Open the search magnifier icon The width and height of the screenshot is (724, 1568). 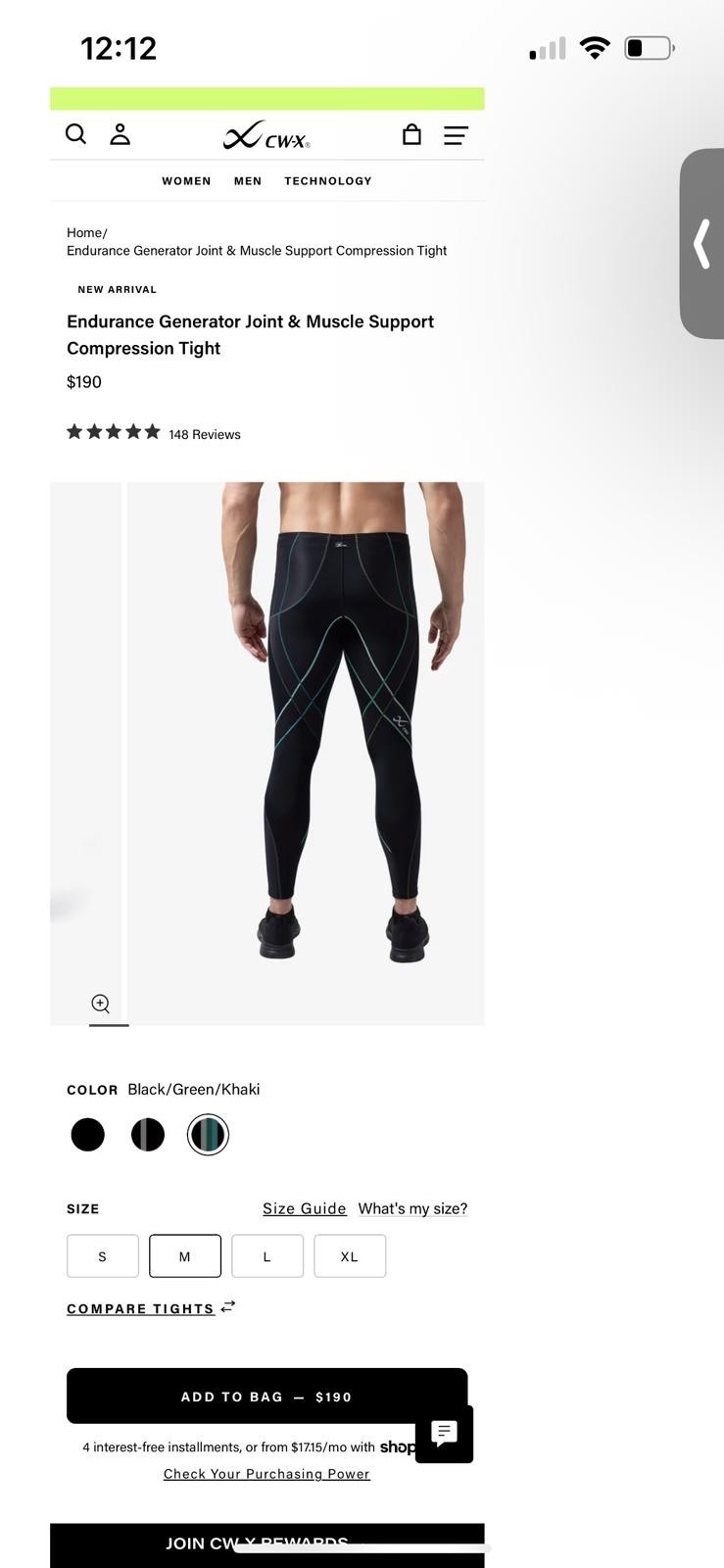pyautogui.click(x=75, y=134)
